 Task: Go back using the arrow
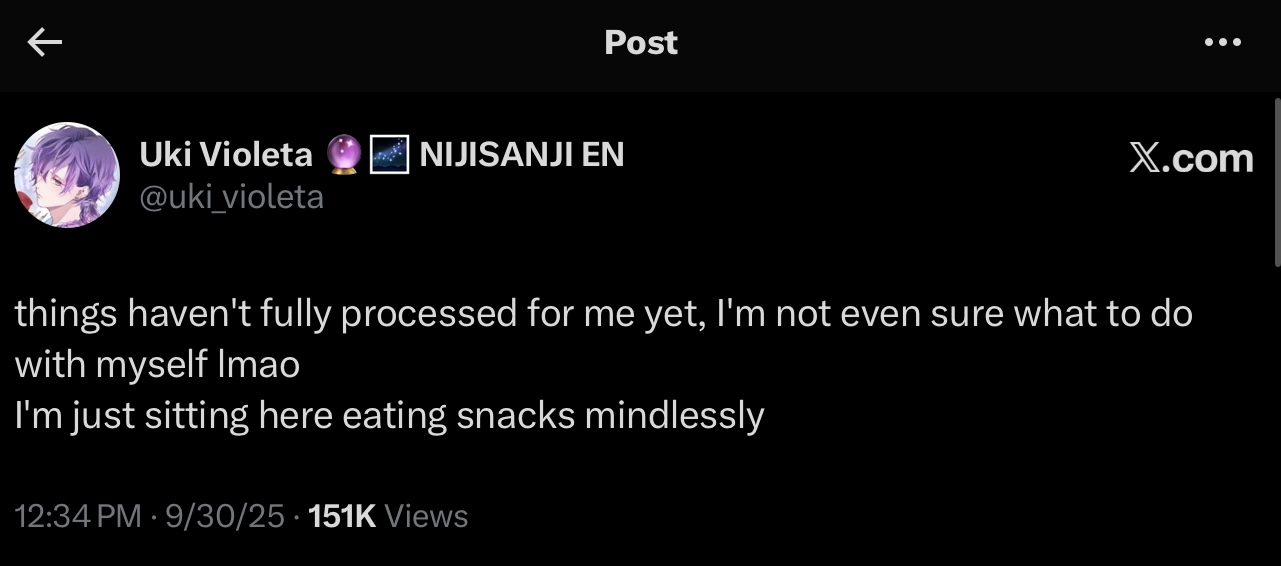point(44,42)
